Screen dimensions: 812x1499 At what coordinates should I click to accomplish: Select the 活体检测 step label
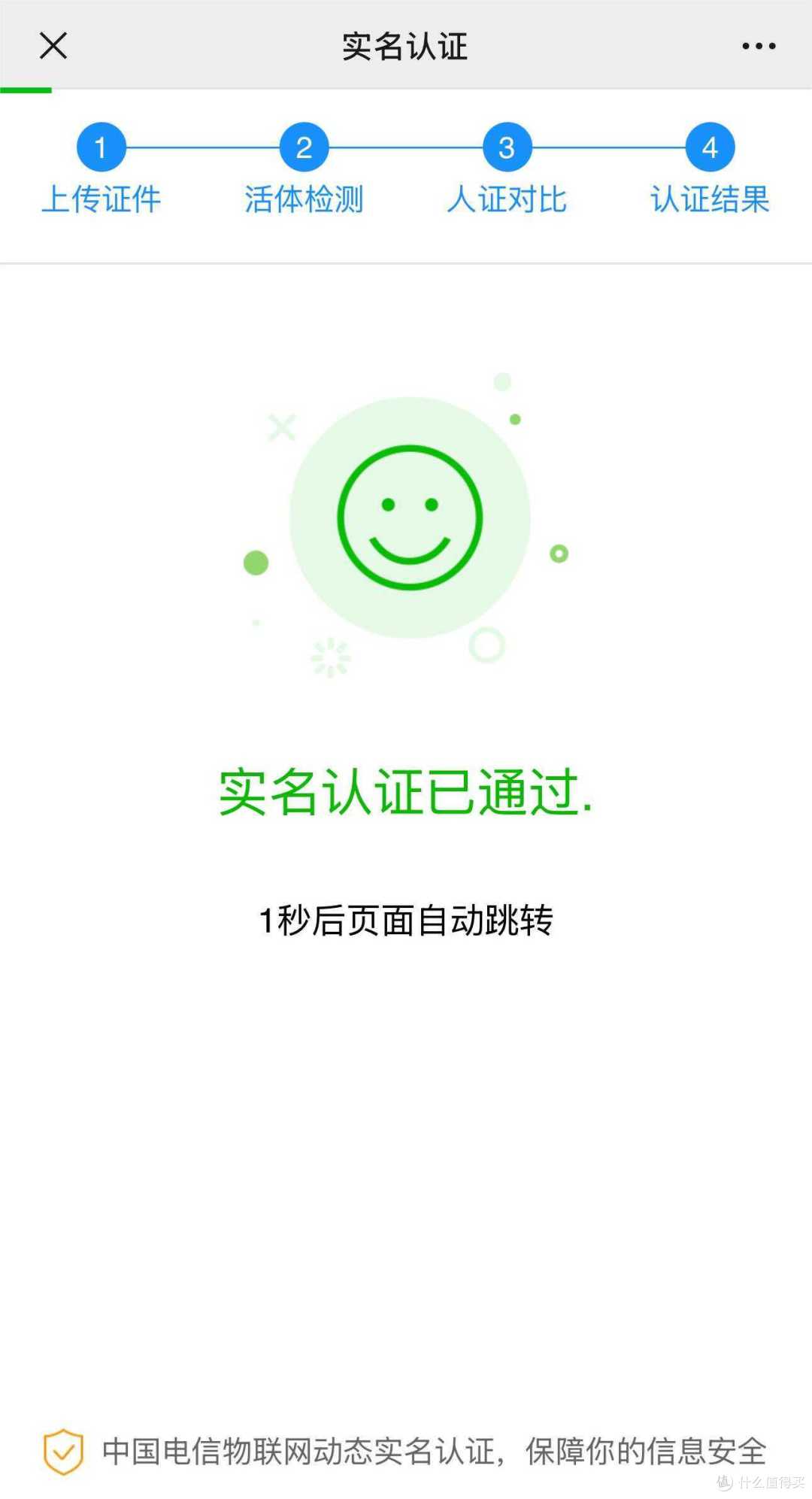click(x=304, y=199)
